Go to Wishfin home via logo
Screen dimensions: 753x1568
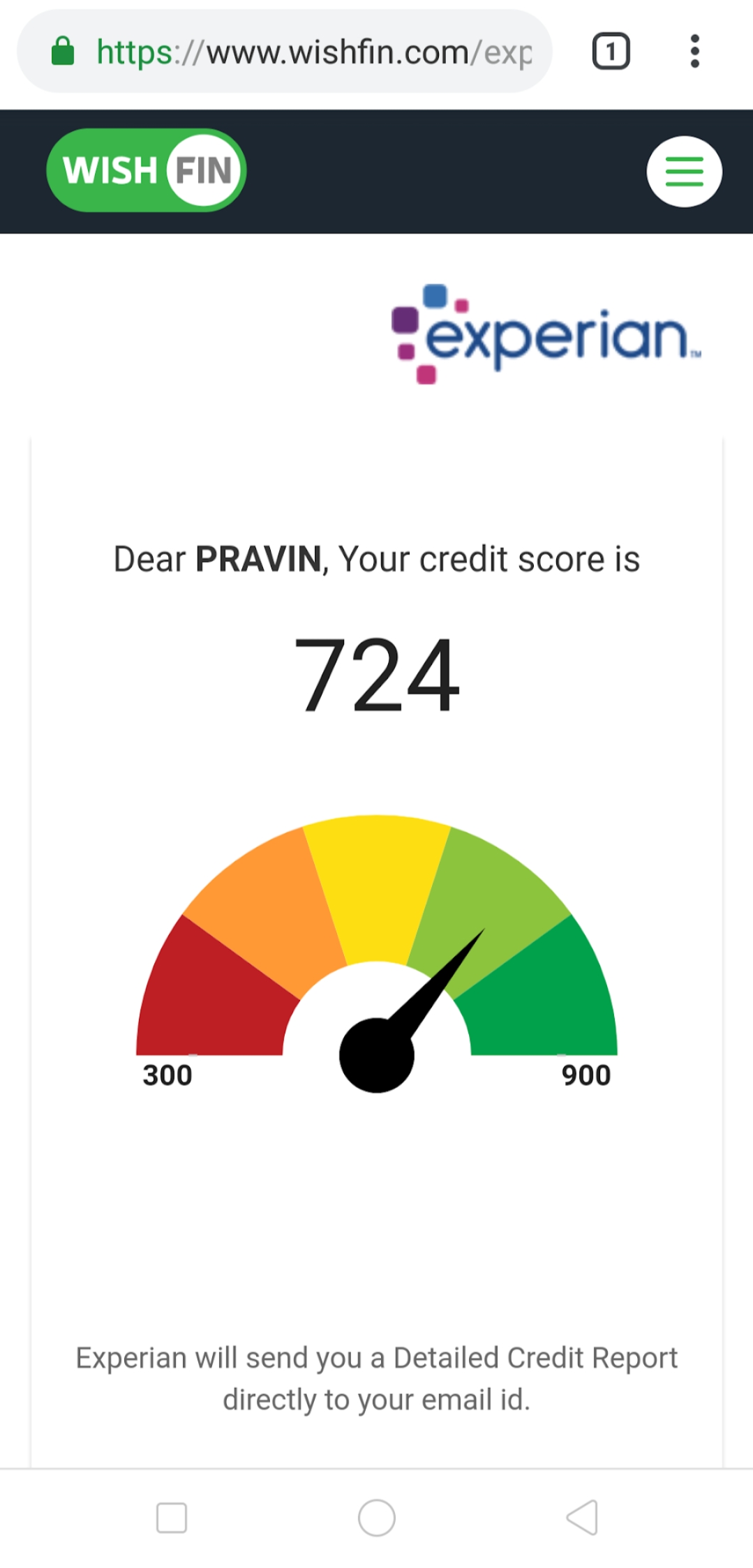click(x=147, y=170)
